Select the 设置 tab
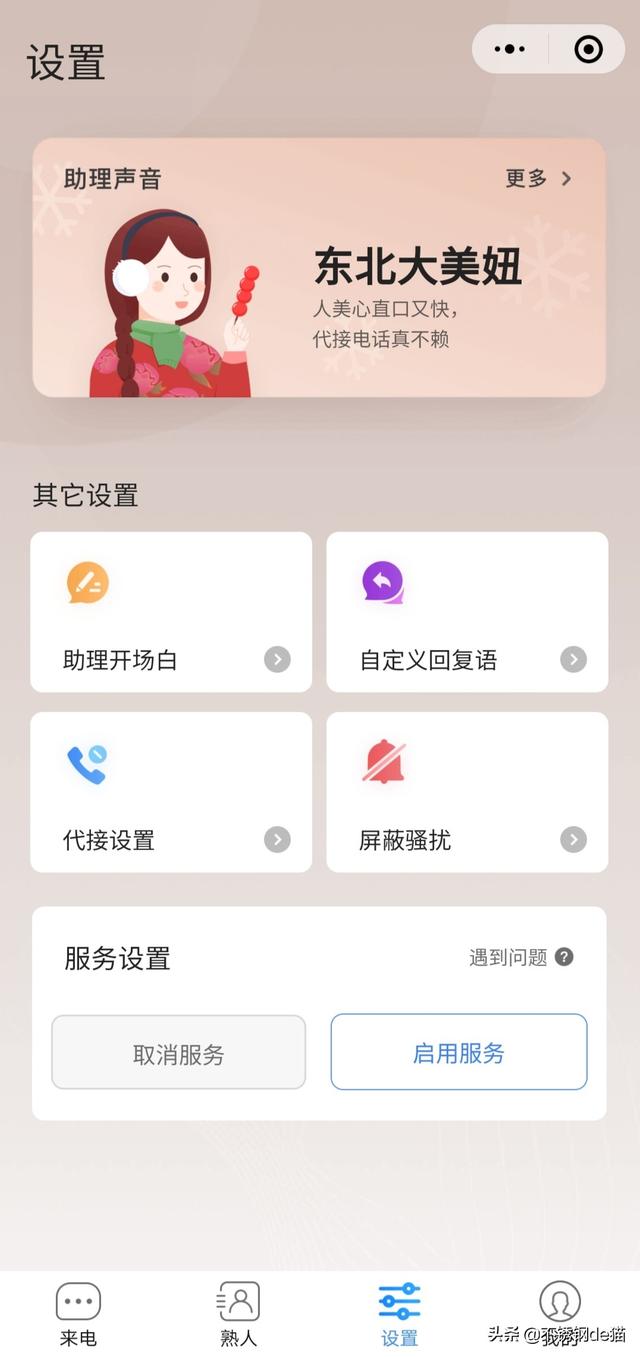This screenshot has width=640, height=1357. point(399,1314)
